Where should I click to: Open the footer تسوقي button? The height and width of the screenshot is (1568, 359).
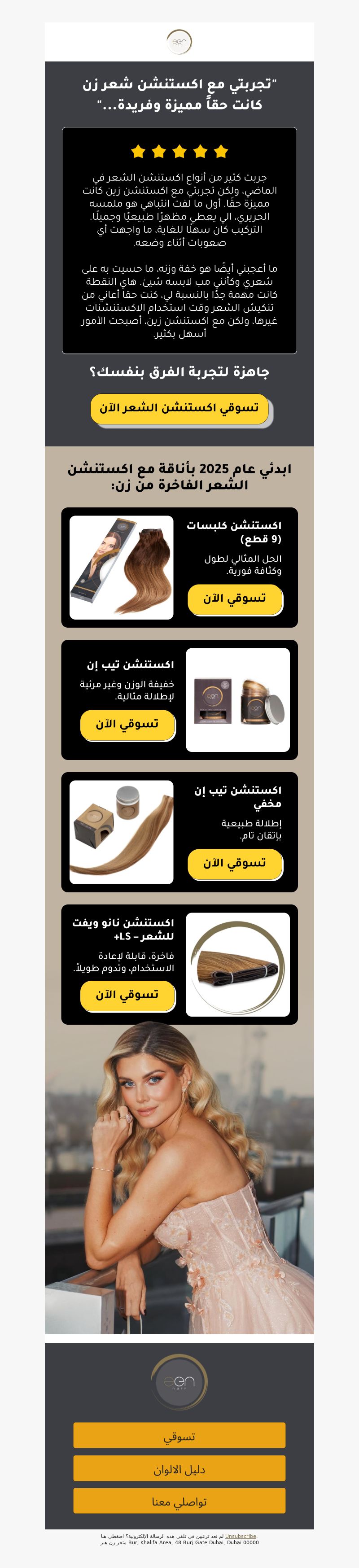click(x=179, y=1435)
